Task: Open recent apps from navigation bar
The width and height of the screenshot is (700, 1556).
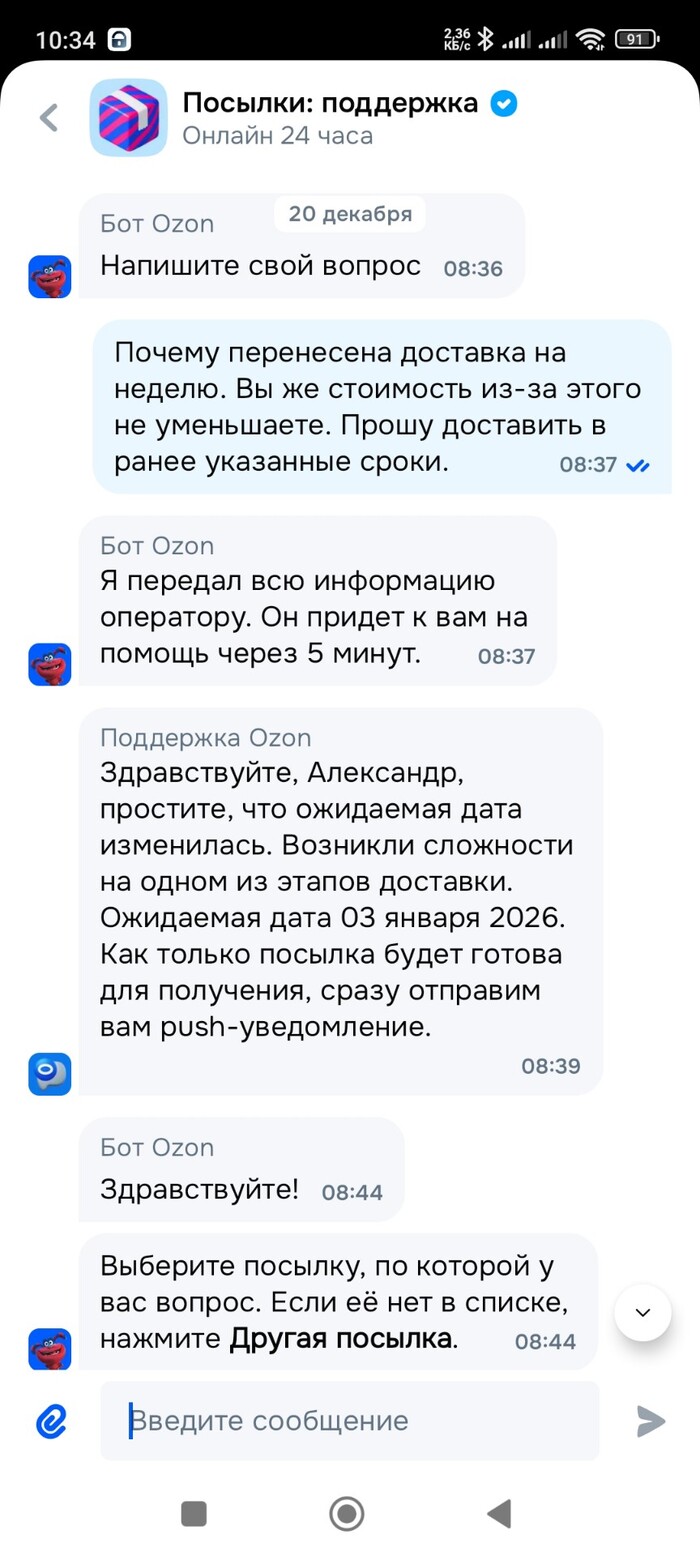Action: (194, 1512)
